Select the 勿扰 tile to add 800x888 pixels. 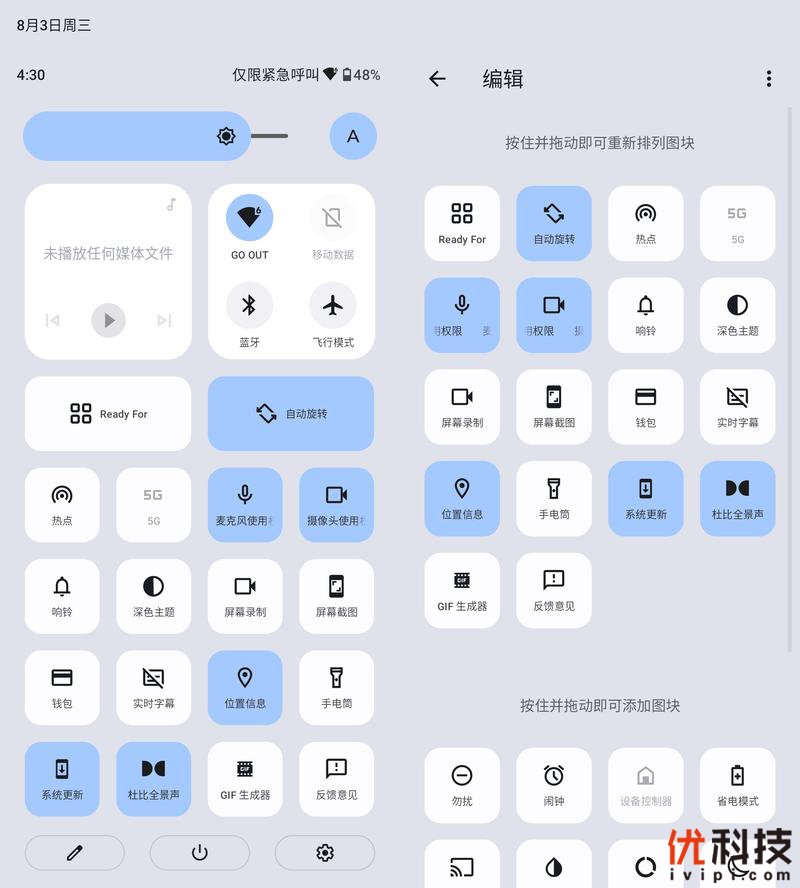pyautogui.click(x=462, y=785)
